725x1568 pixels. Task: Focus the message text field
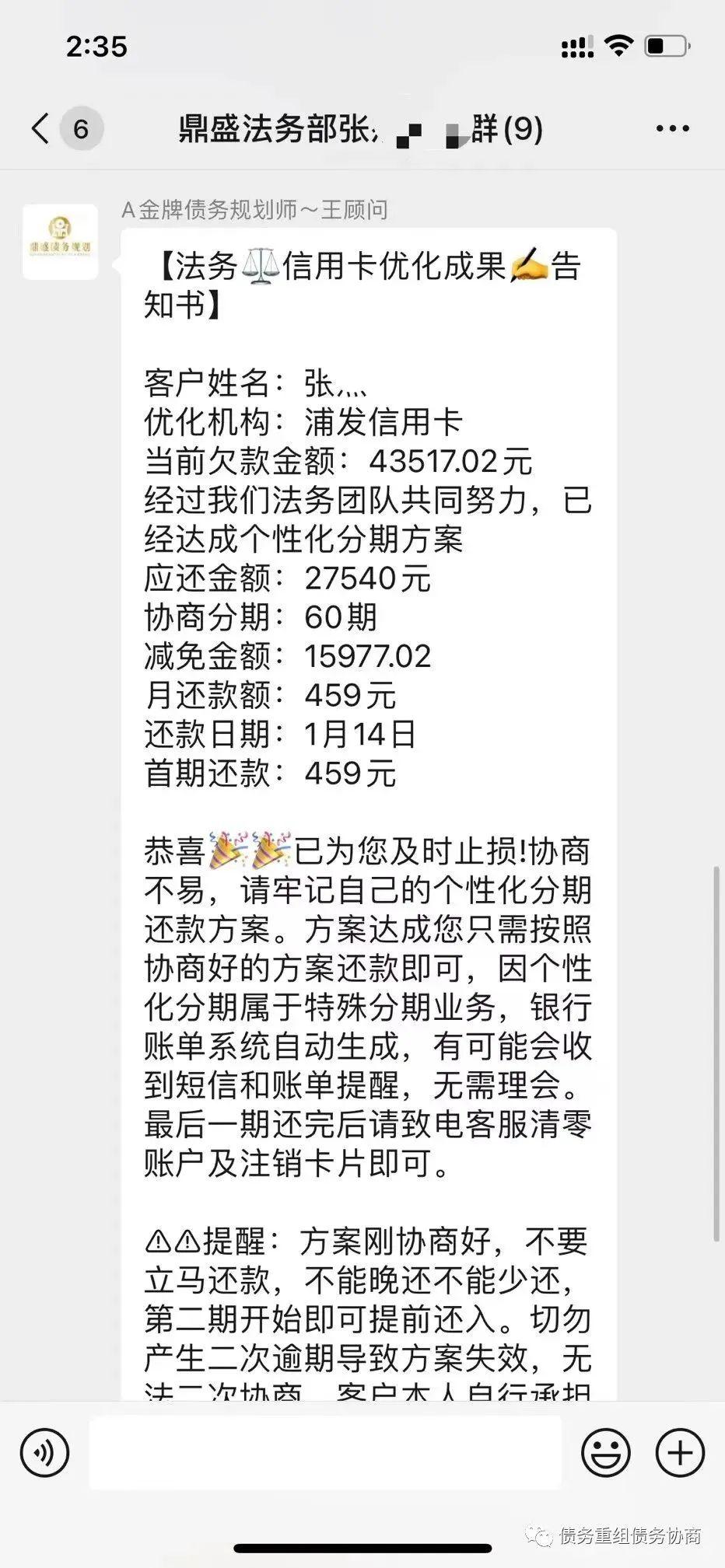pos(325,1452)
